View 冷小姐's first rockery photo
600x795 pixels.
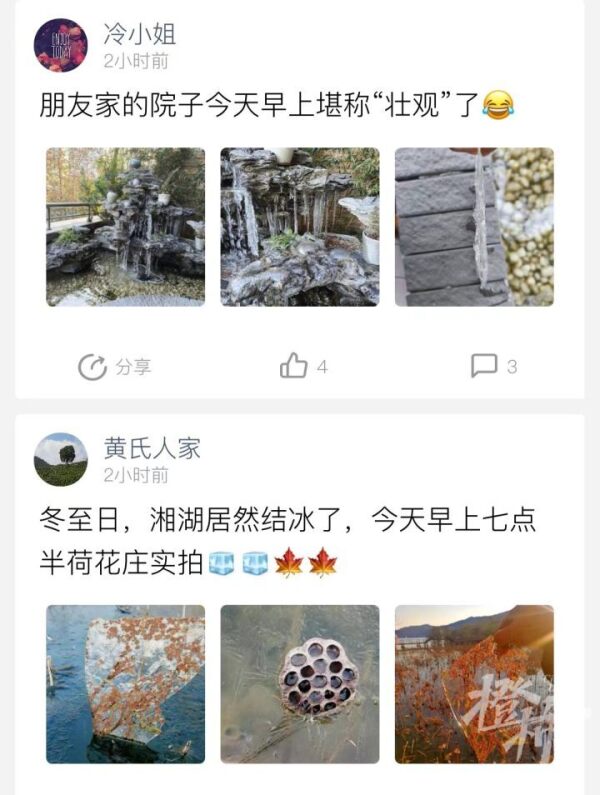tap(126, 227)
